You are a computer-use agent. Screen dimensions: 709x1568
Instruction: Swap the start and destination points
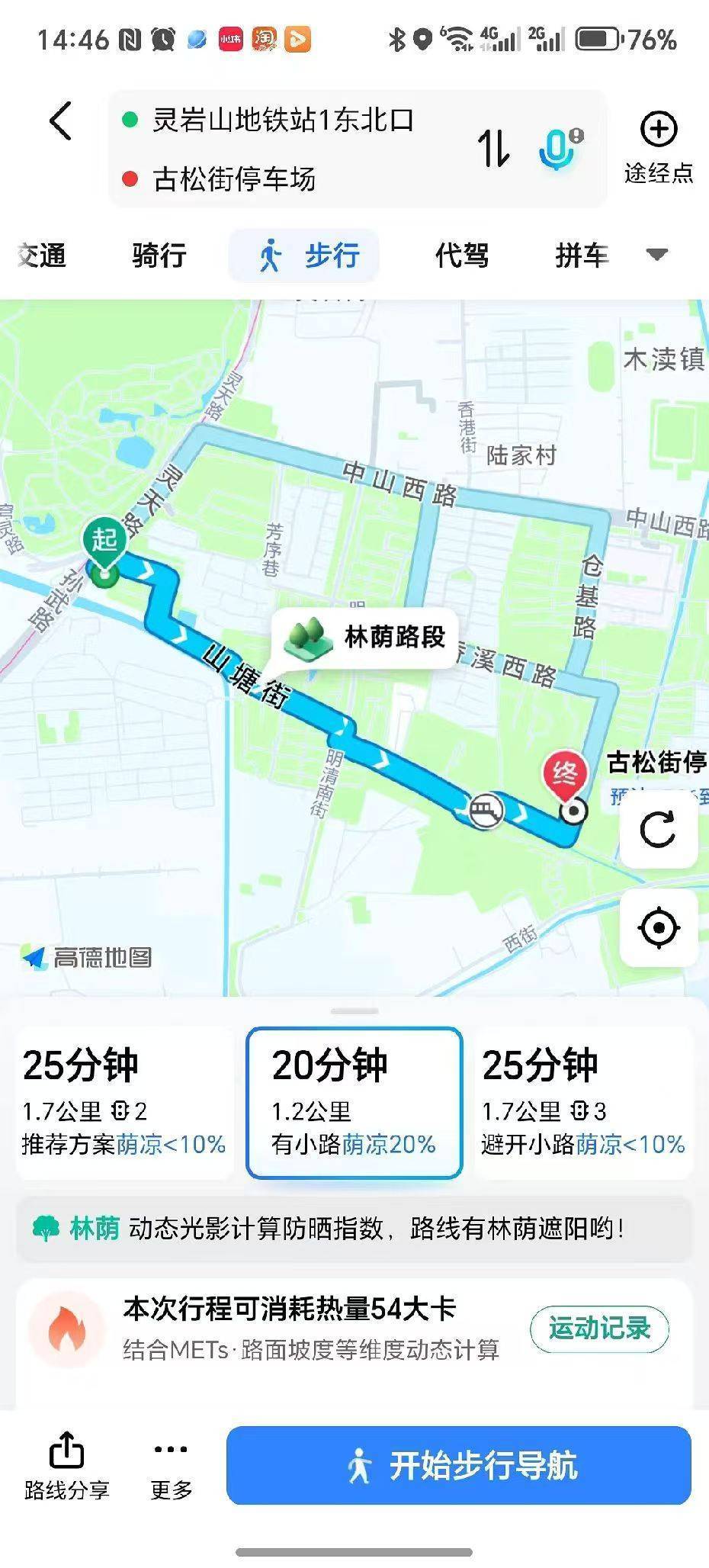495,146
